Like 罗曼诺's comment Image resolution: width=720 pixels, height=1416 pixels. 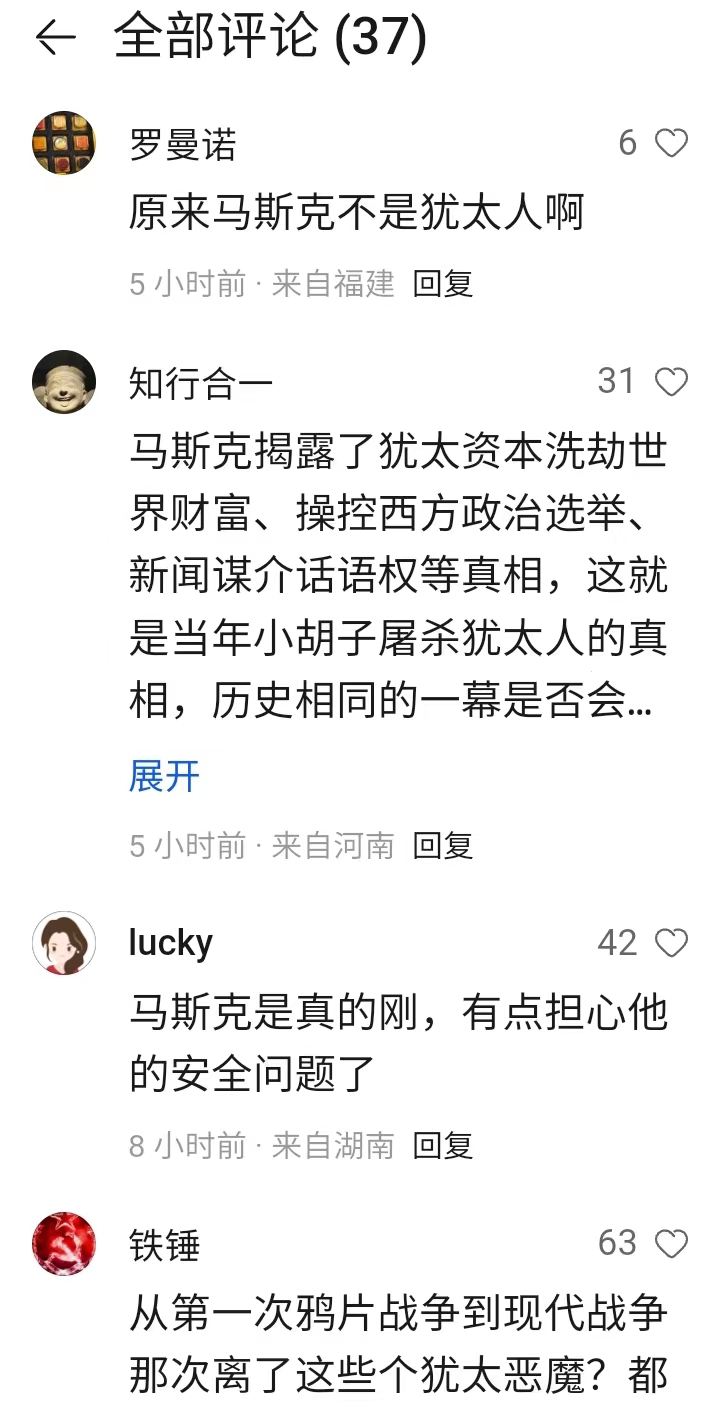(x=671, y=144)
